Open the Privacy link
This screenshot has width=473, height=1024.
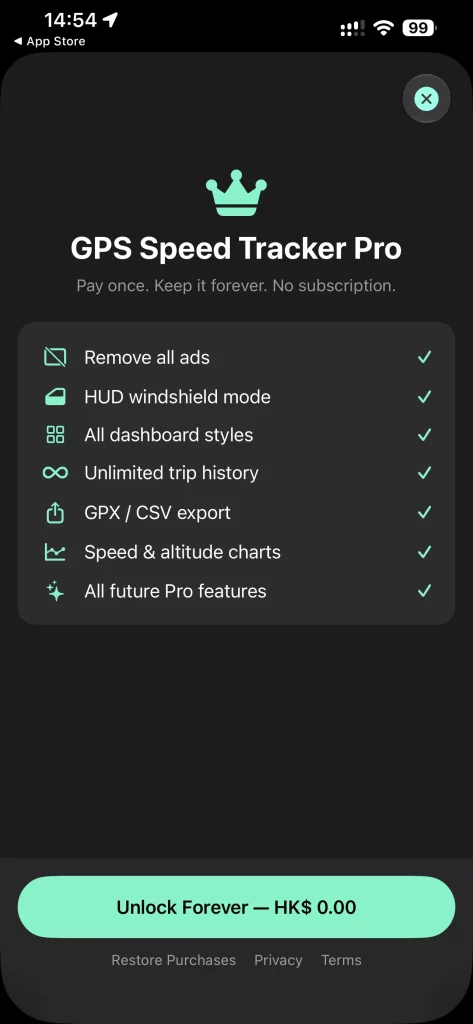(278, 960)
